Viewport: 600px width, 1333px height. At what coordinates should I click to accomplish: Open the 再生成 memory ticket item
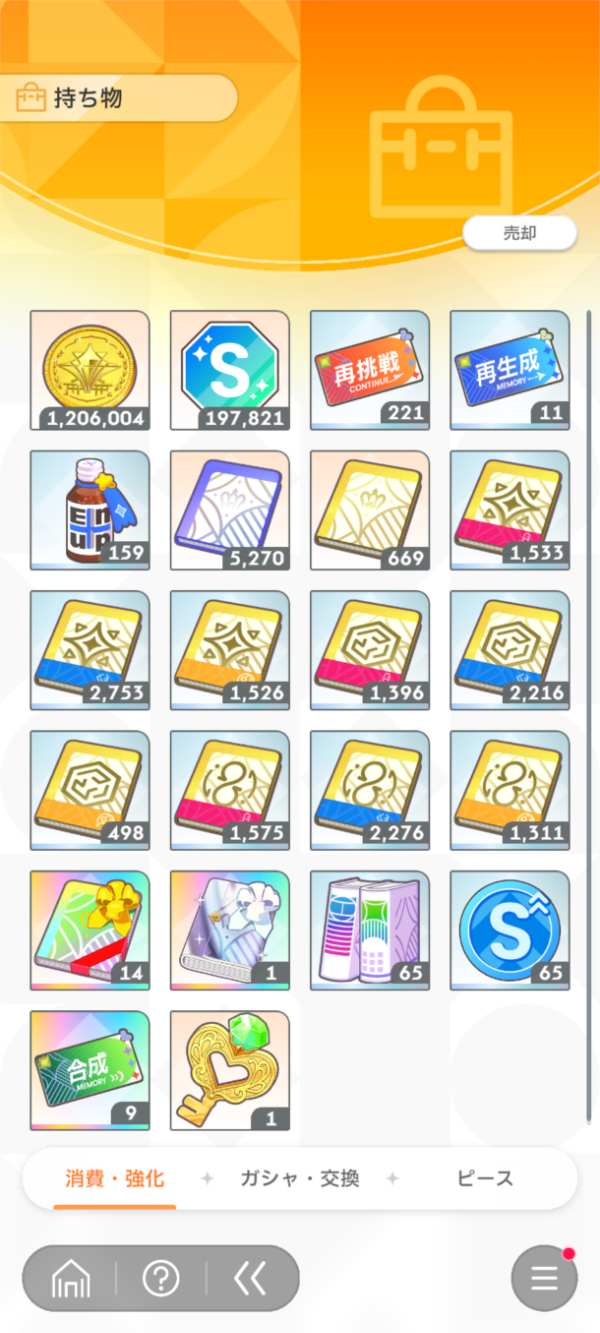click(510, 370)
